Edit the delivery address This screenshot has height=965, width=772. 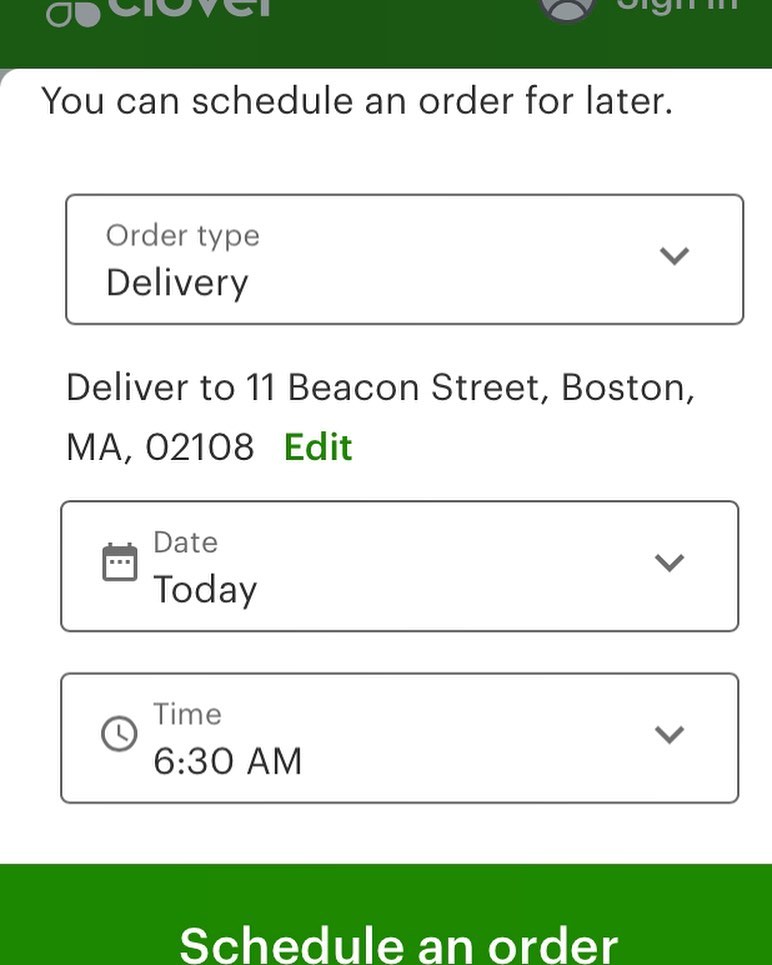point(318,446)
